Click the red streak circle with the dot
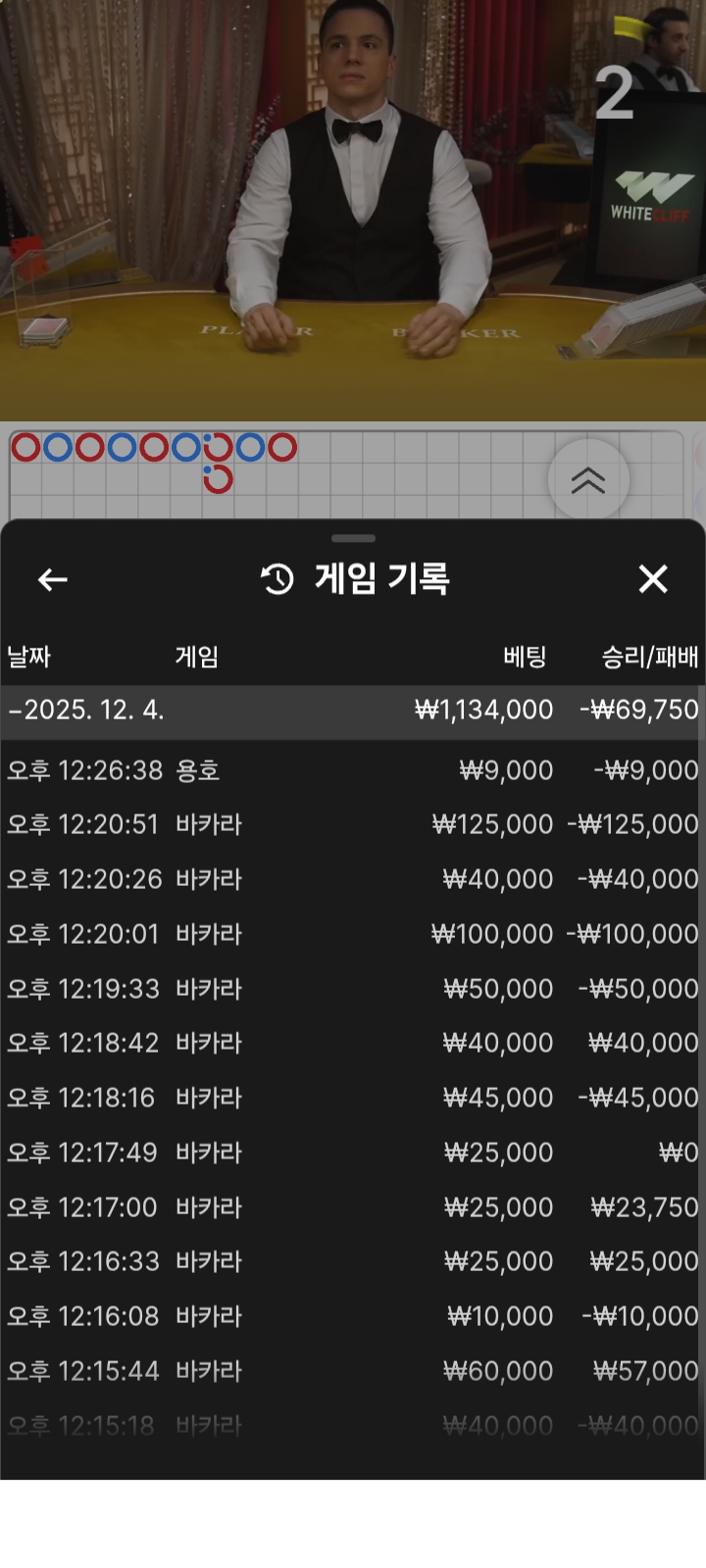Viewport: 706px width, 1568px height. [216, 477]
